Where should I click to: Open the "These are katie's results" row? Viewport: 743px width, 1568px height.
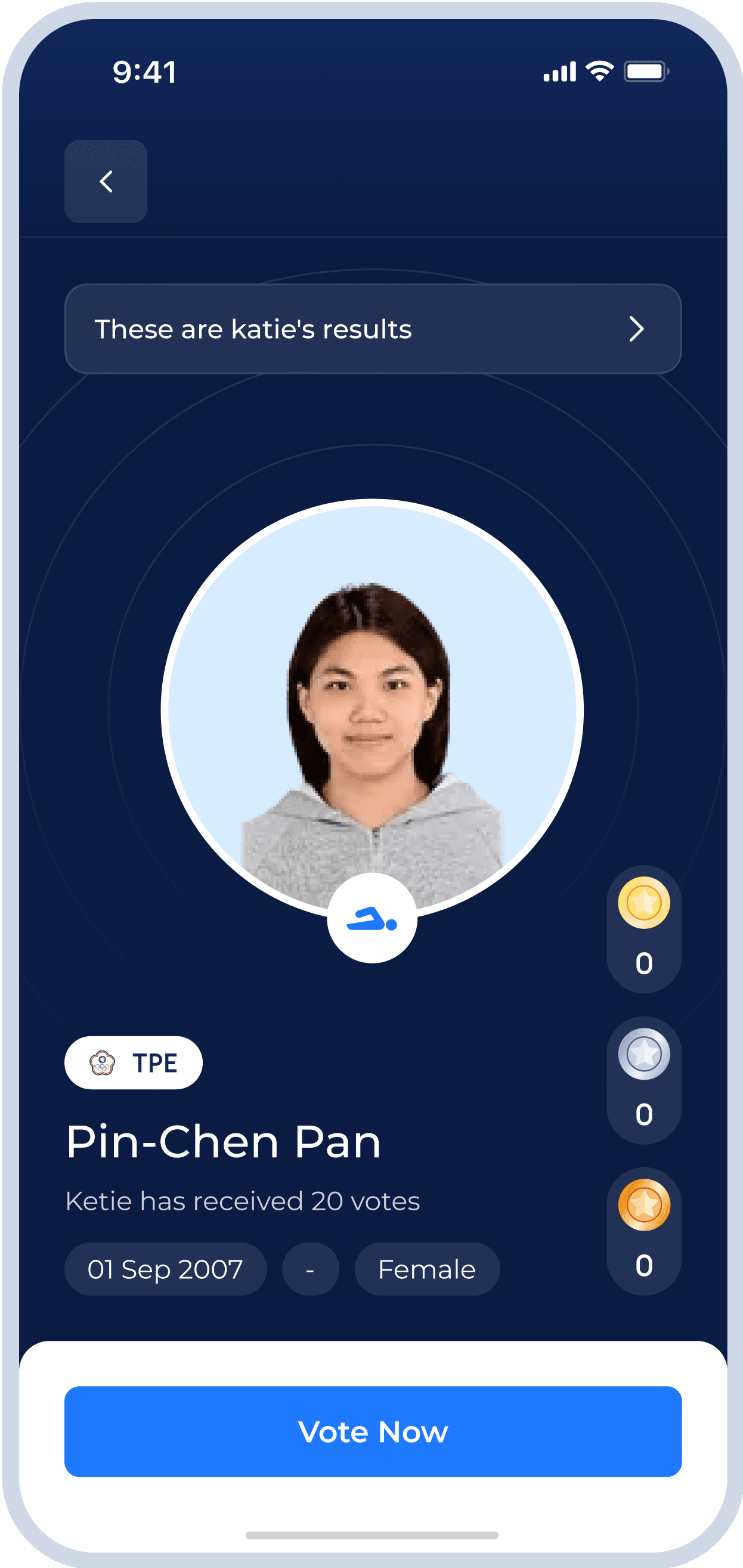pos(372,329)
